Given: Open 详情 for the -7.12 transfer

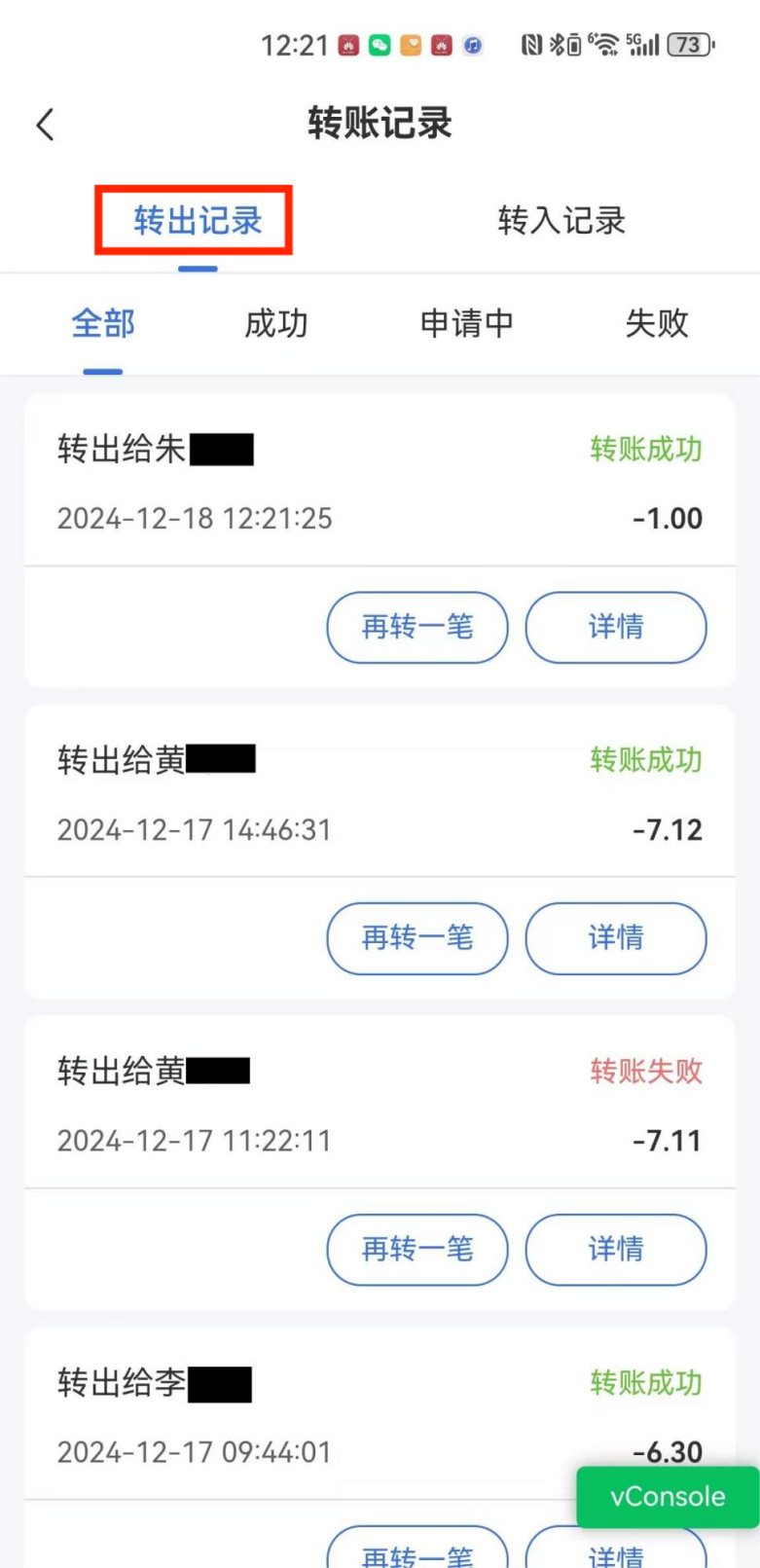Looking at the screenshot, I should (x=616, y=938).
